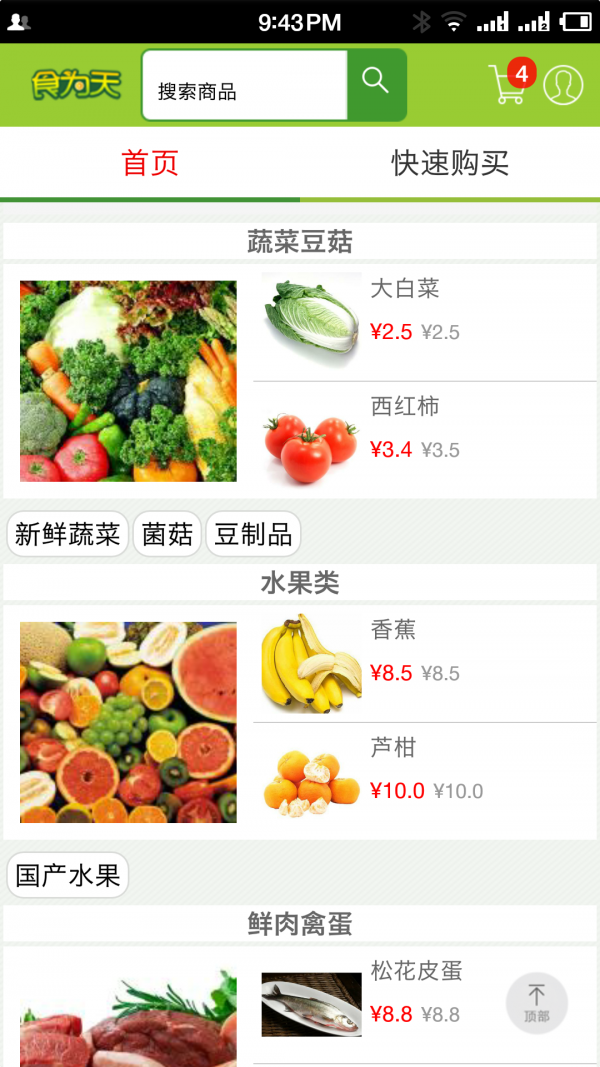
Task: Select the 新鲜蔬菜 chip
Action: click(68, 534)
